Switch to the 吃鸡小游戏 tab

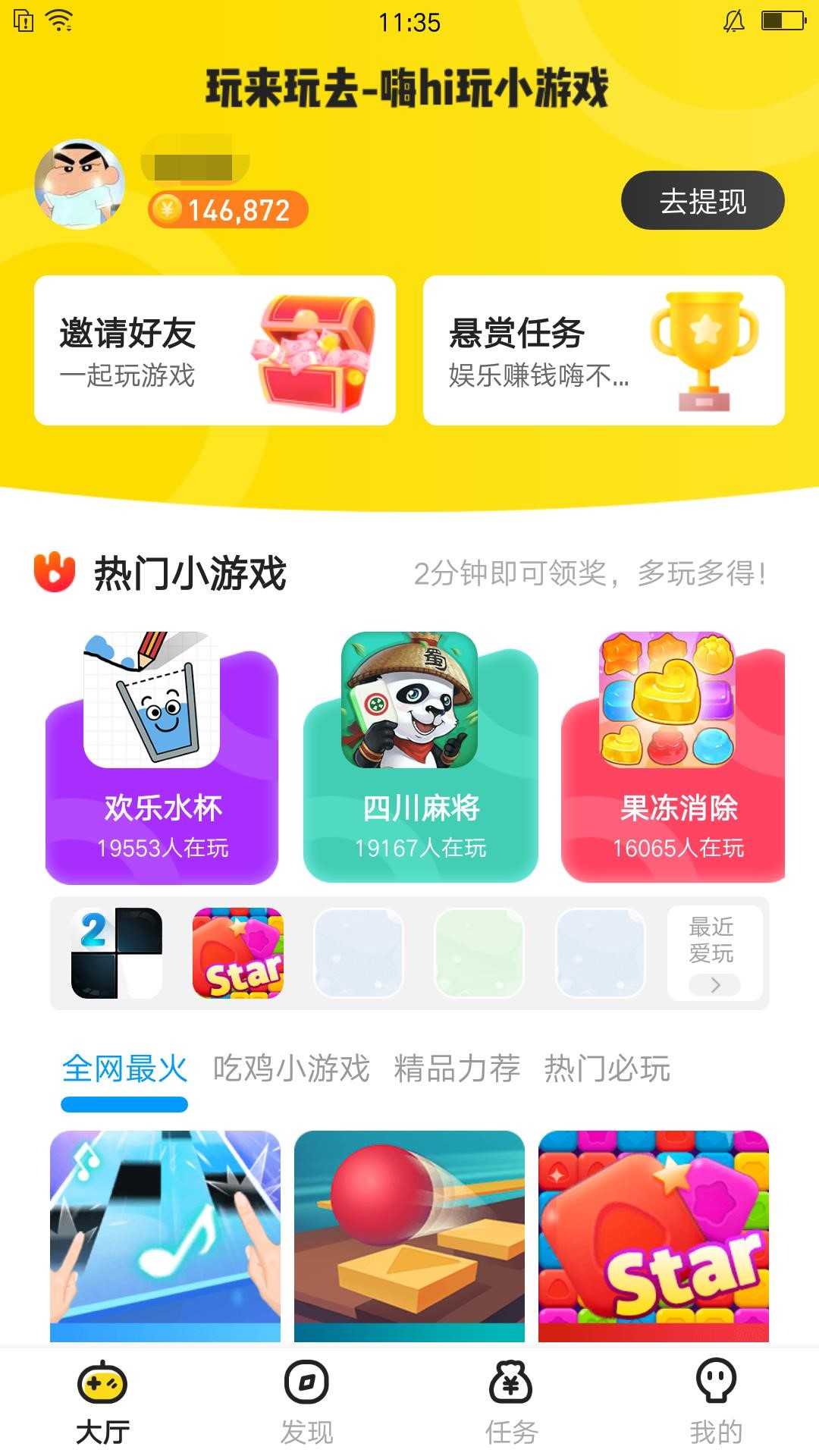click(290, 1069)
